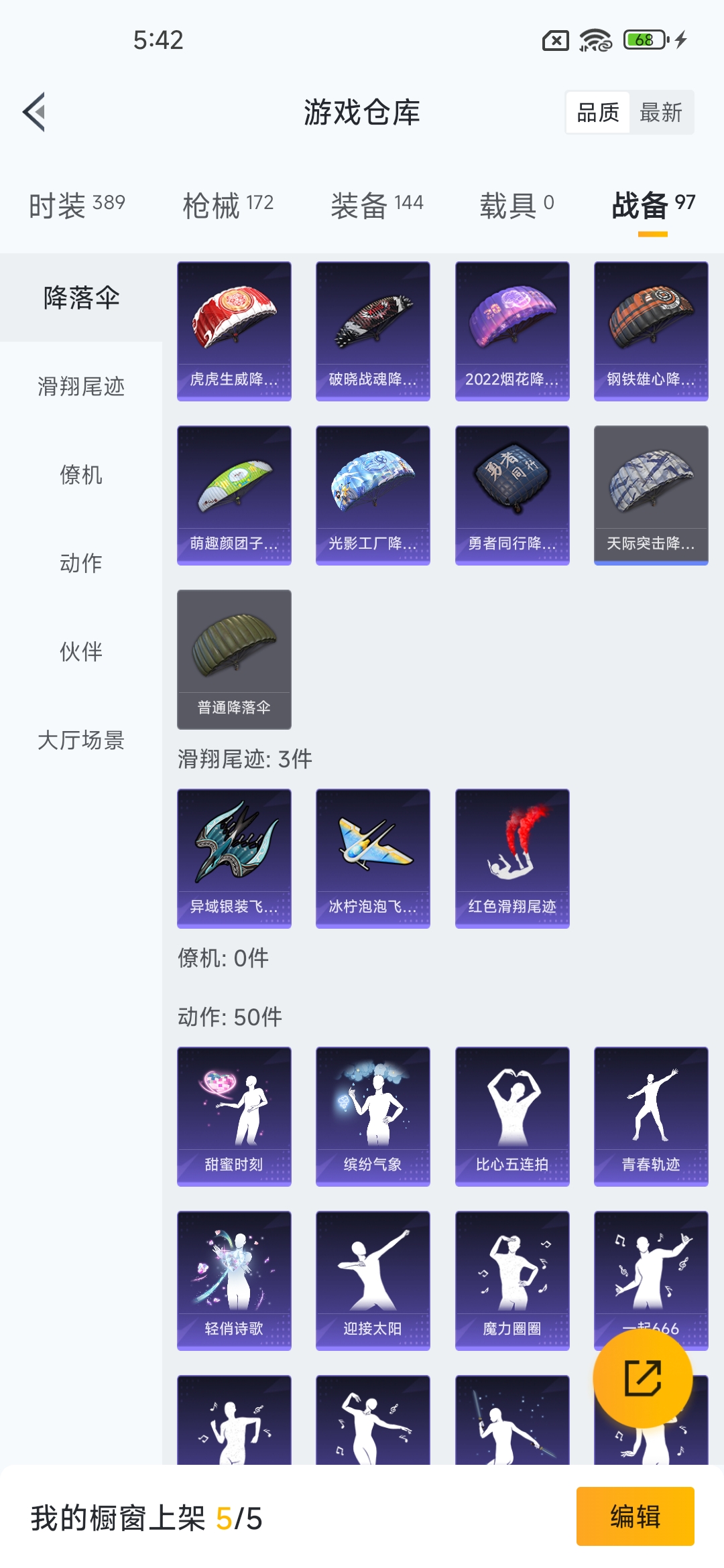
Task: Switch to the 枪械 tab
Action: (x=228, y=205)
